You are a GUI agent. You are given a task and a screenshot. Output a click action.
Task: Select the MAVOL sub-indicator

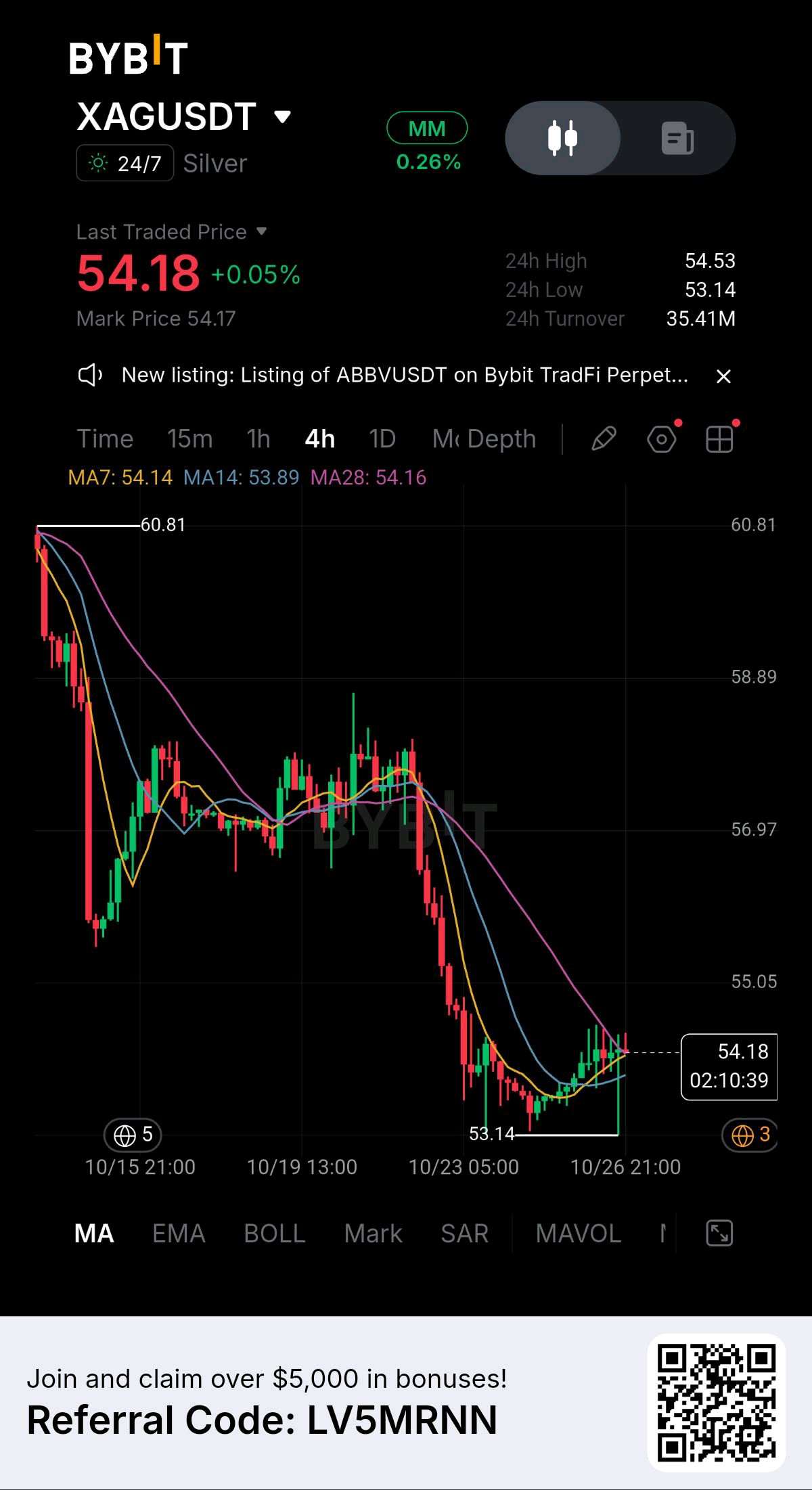[579, 1234]
